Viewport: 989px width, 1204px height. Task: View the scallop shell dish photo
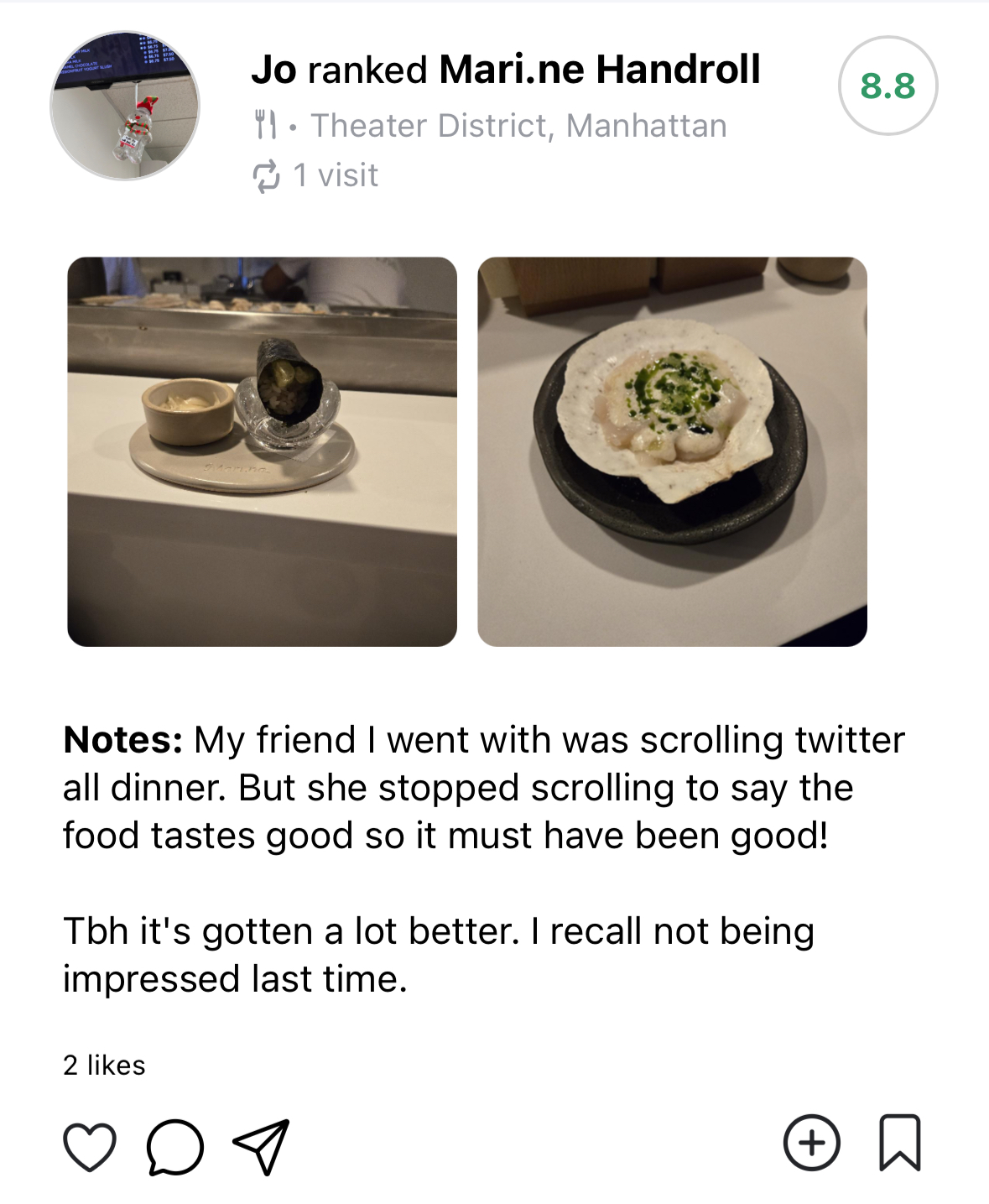click(x=672, y=451)
